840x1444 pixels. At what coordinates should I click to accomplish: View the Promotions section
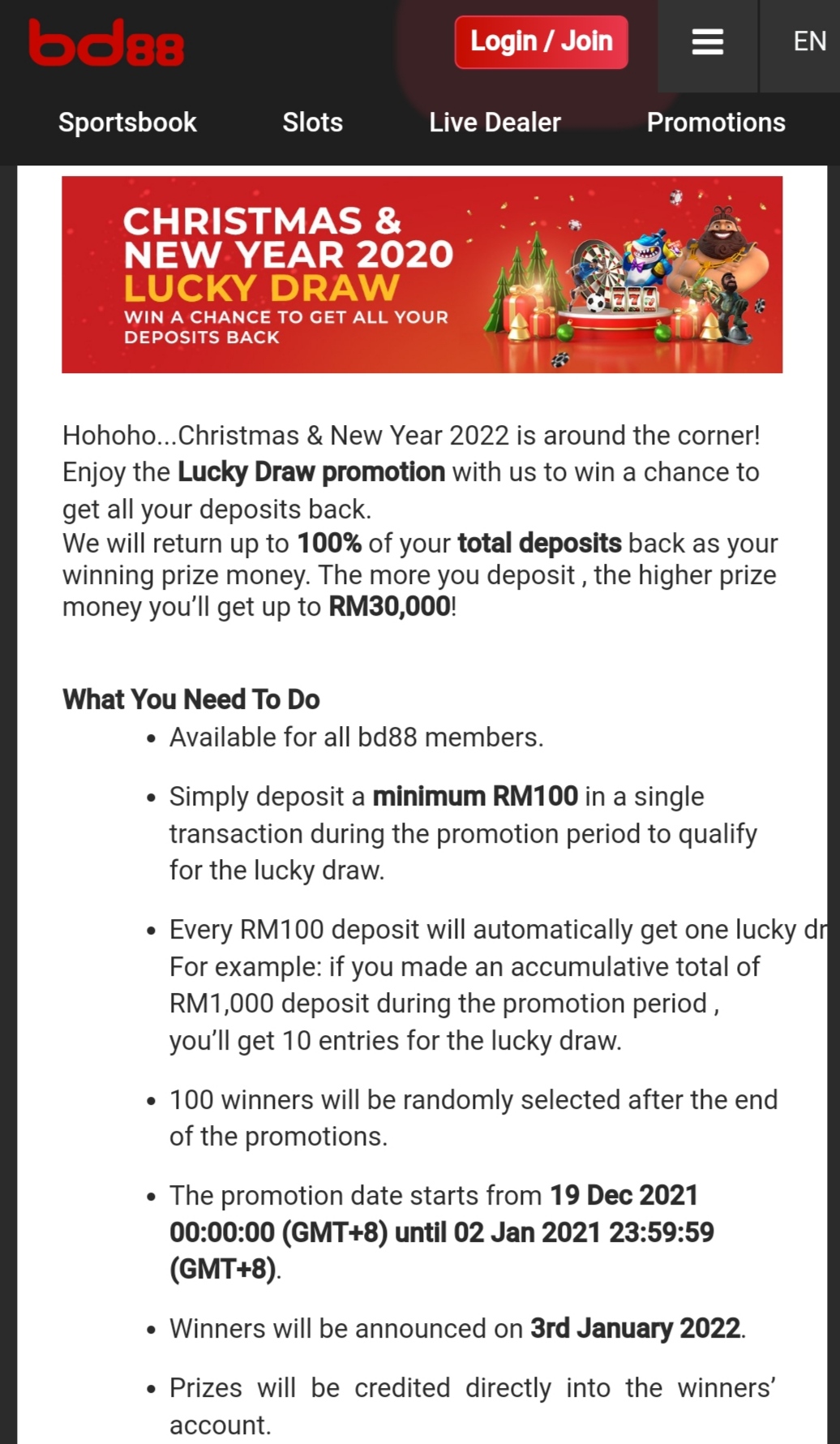click(716, 122)
